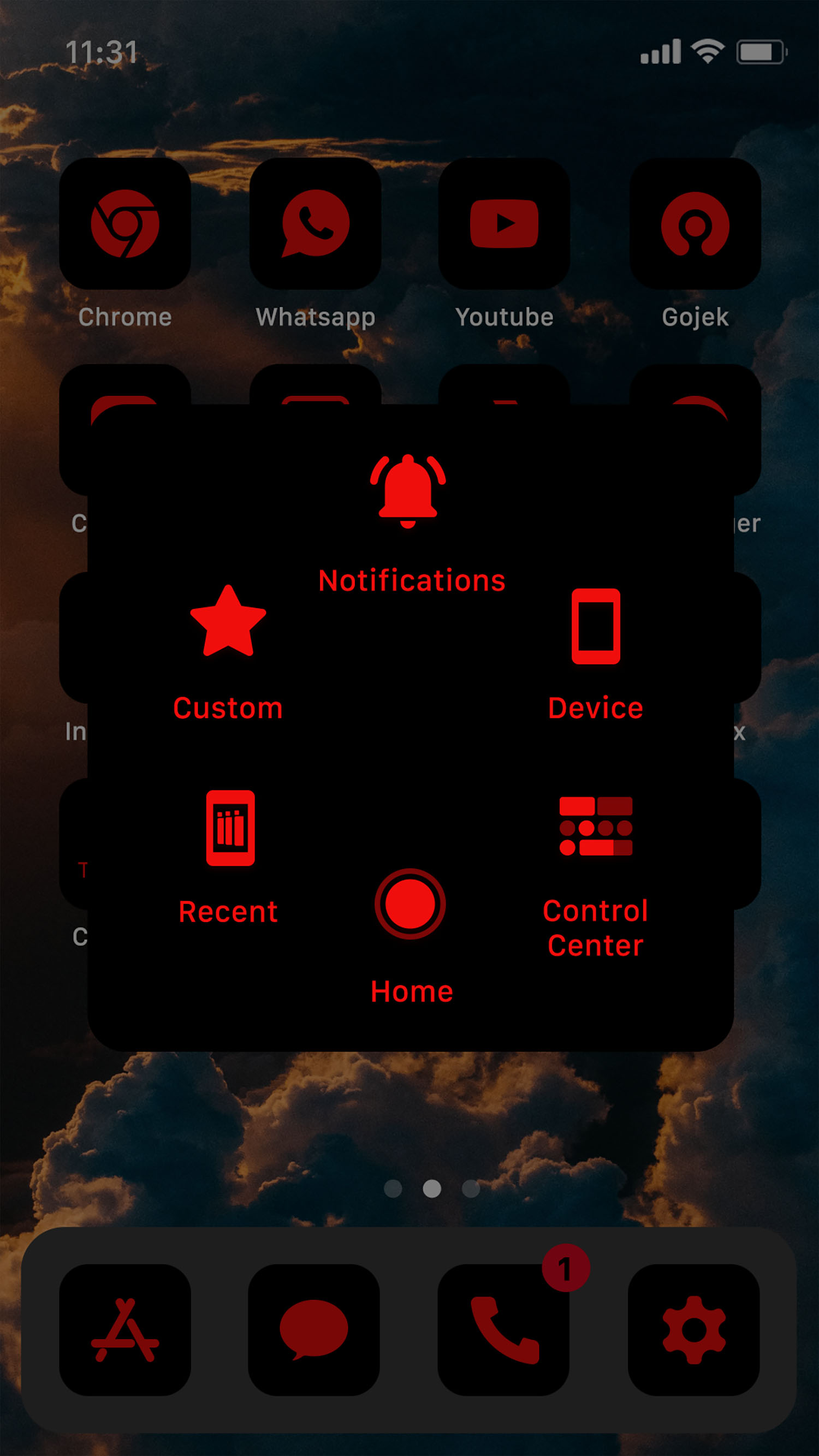Open the App Store from the dock
This screenshot has width=819, height=1456.
[126, 1332]
